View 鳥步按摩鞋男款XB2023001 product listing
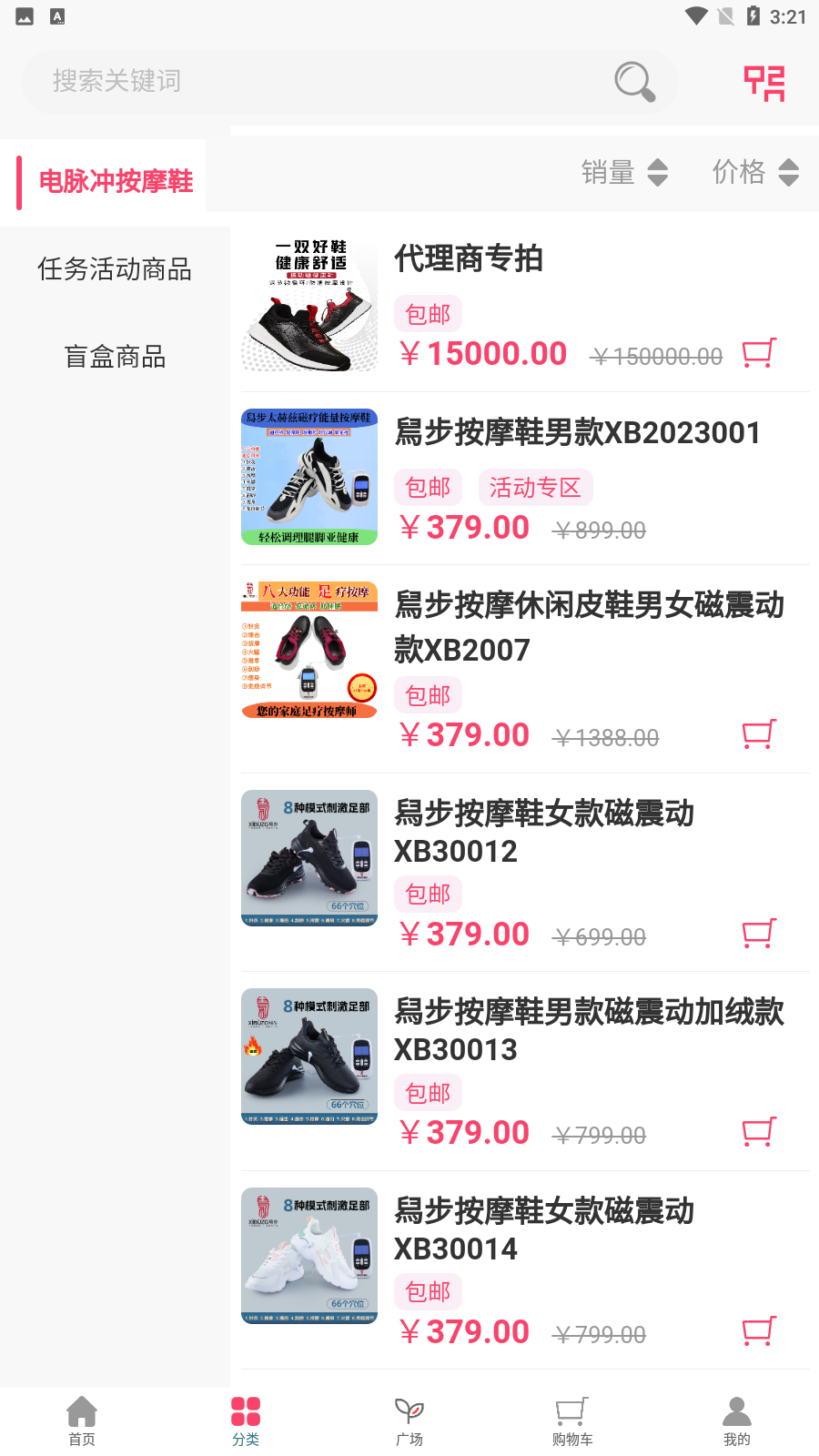 (x=577, y=432)
